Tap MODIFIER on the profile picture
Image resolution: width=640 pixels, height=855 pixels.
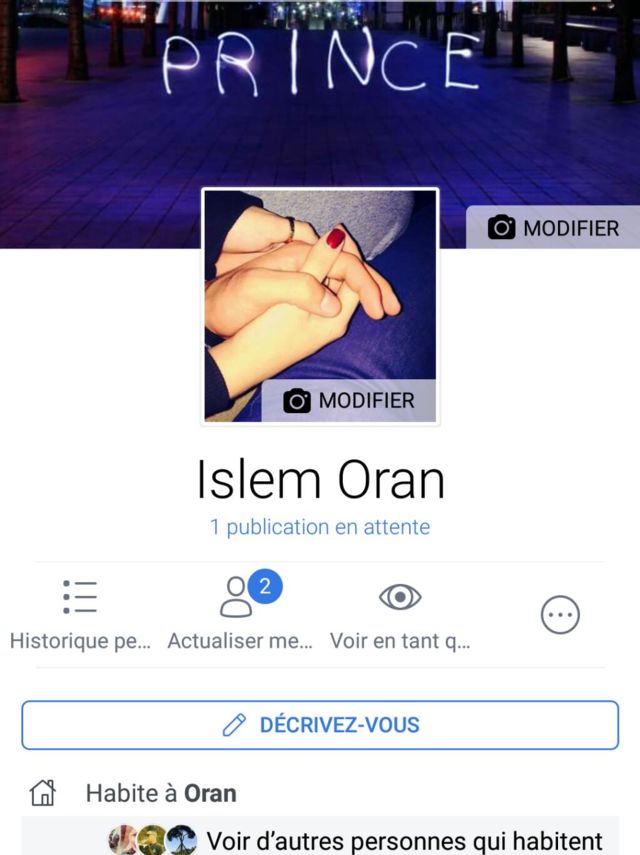[x=349, y=401]
